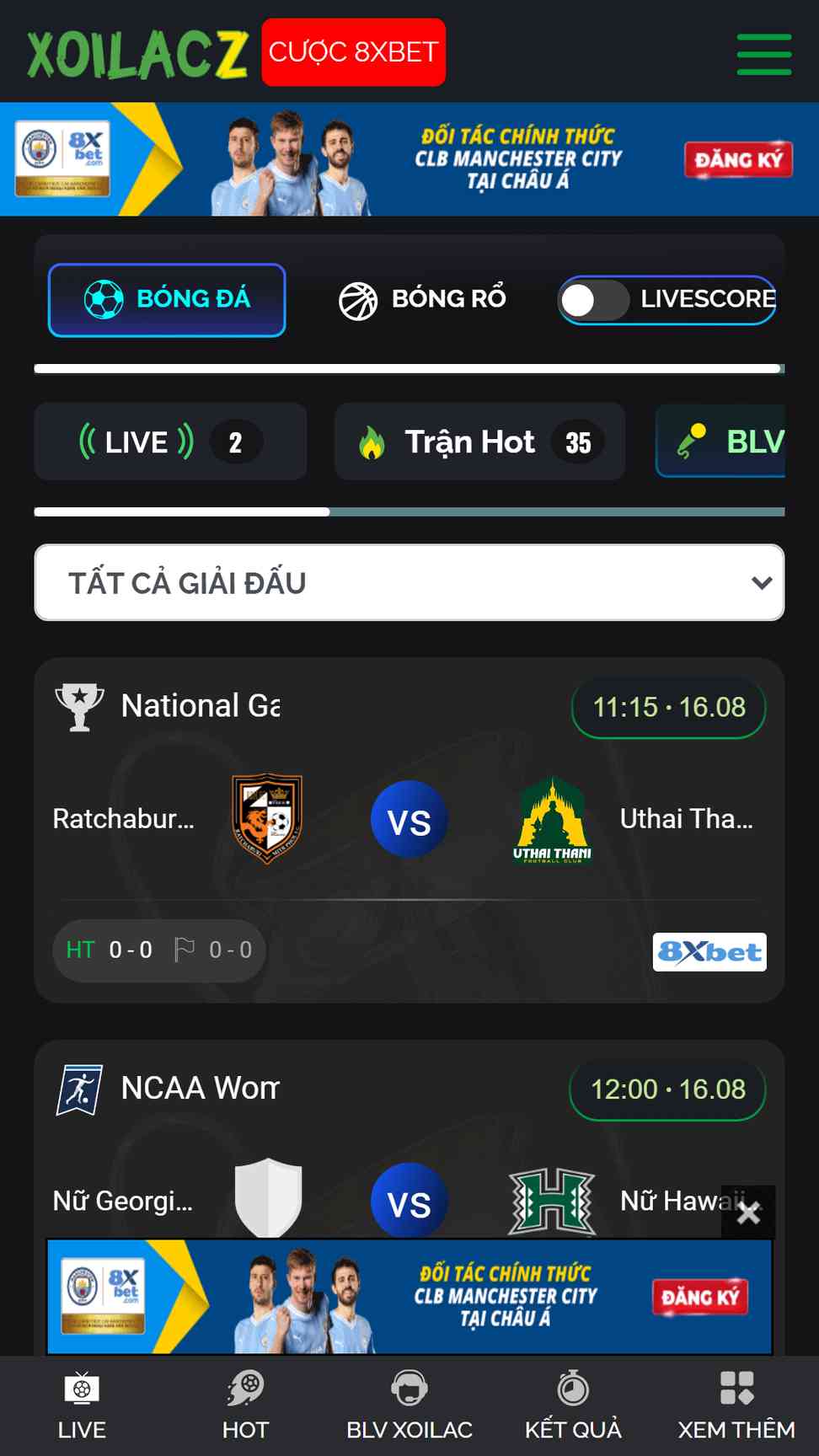The width and height of the screenshot is (819, 1456).
Task: Show Trận Hot matches
Action: [479, 442]
